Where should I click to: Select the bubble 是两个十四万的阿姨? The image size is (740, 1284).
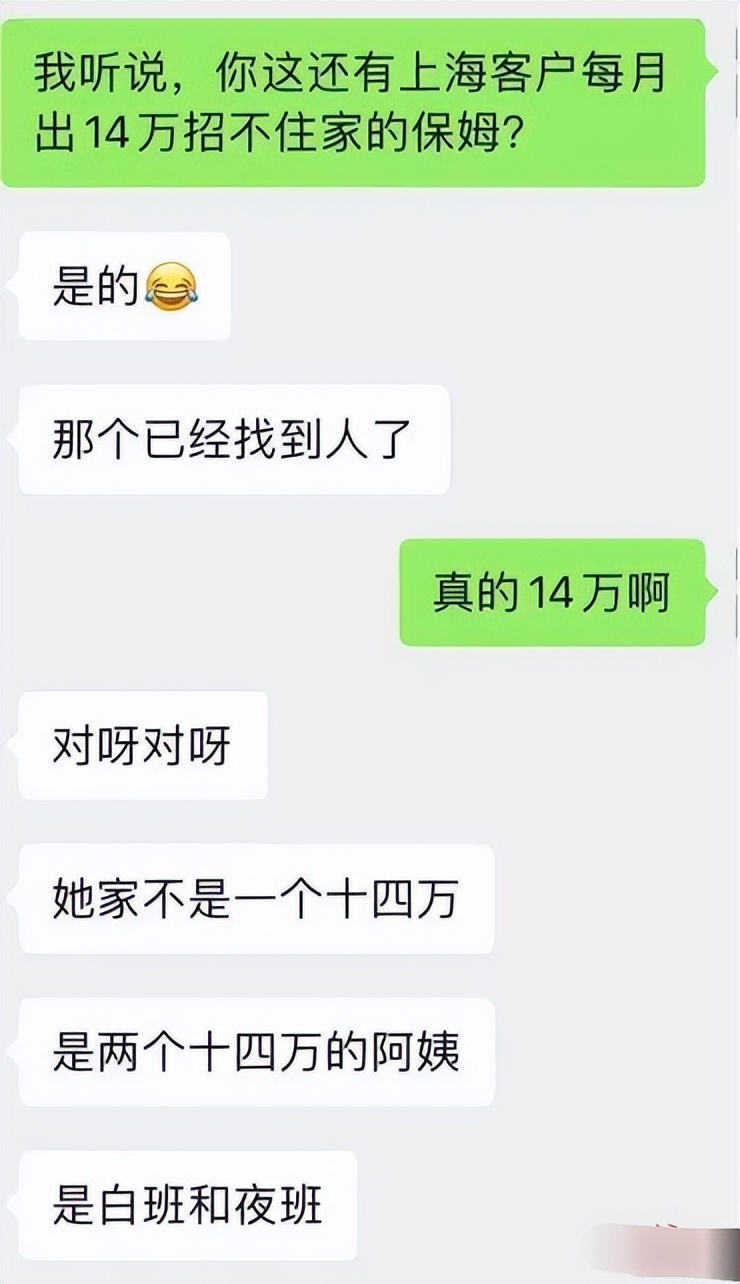[x=256, y=1050]
